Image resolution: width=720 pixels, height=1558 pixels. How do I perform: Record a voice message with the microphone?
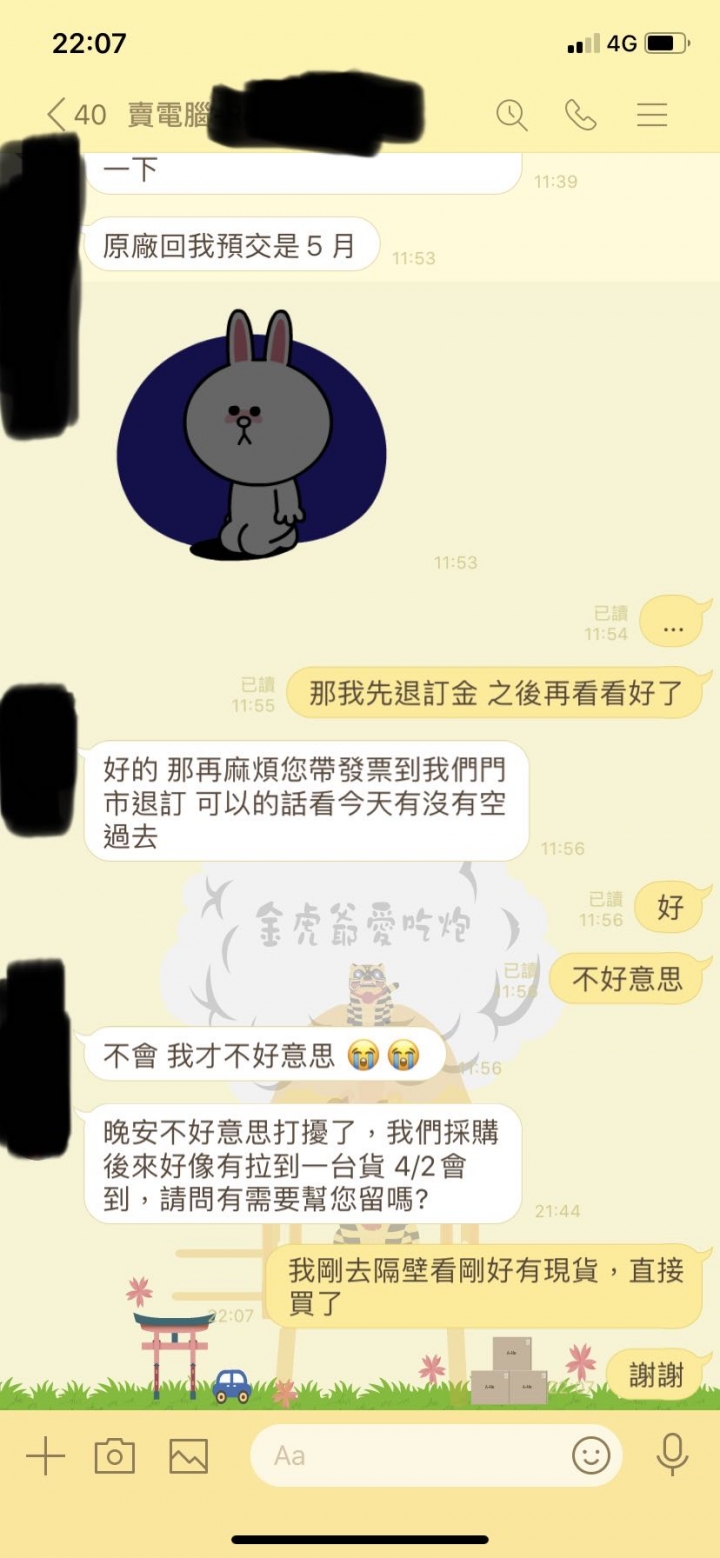coord(672,1456)
